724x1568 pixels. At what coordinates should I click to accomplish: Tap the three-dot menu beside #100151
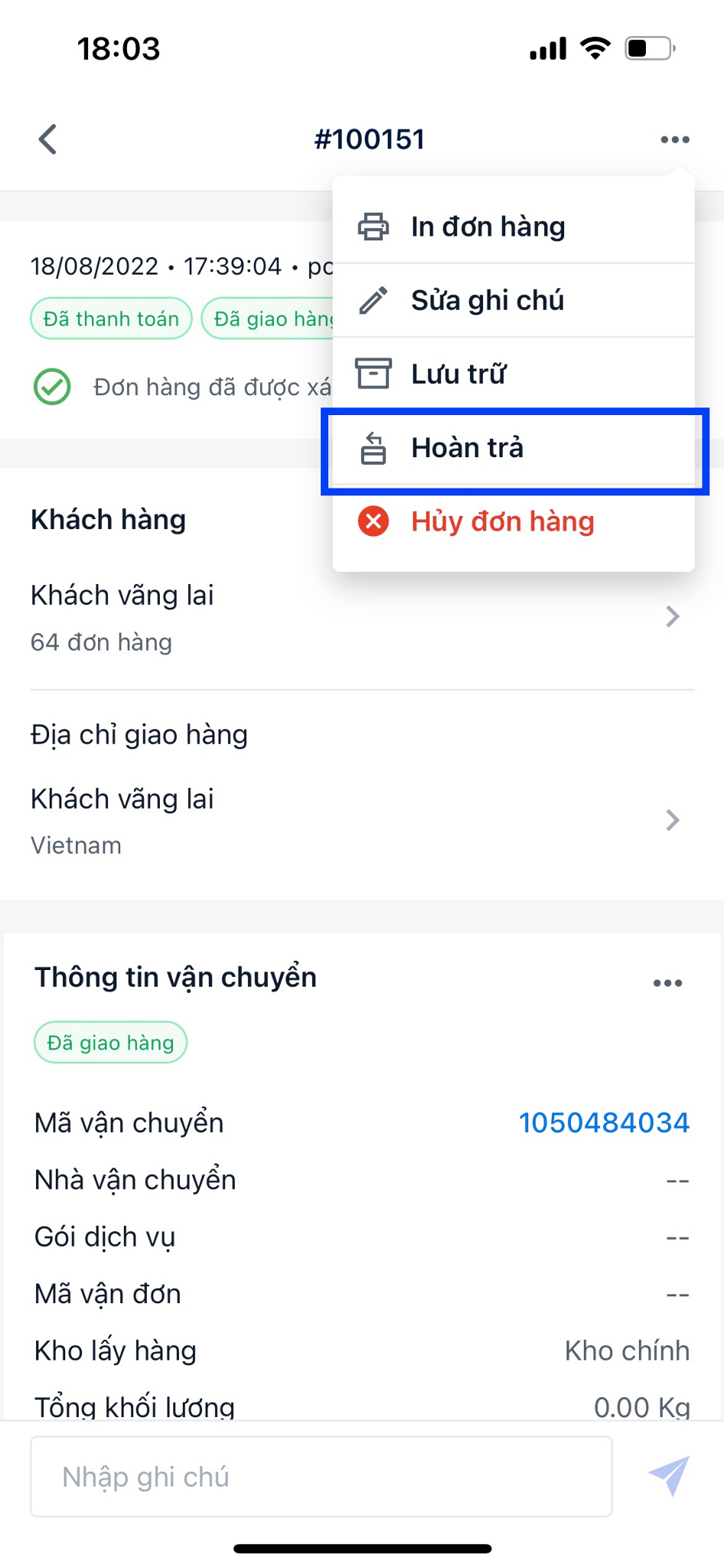(x=674, y=139)
